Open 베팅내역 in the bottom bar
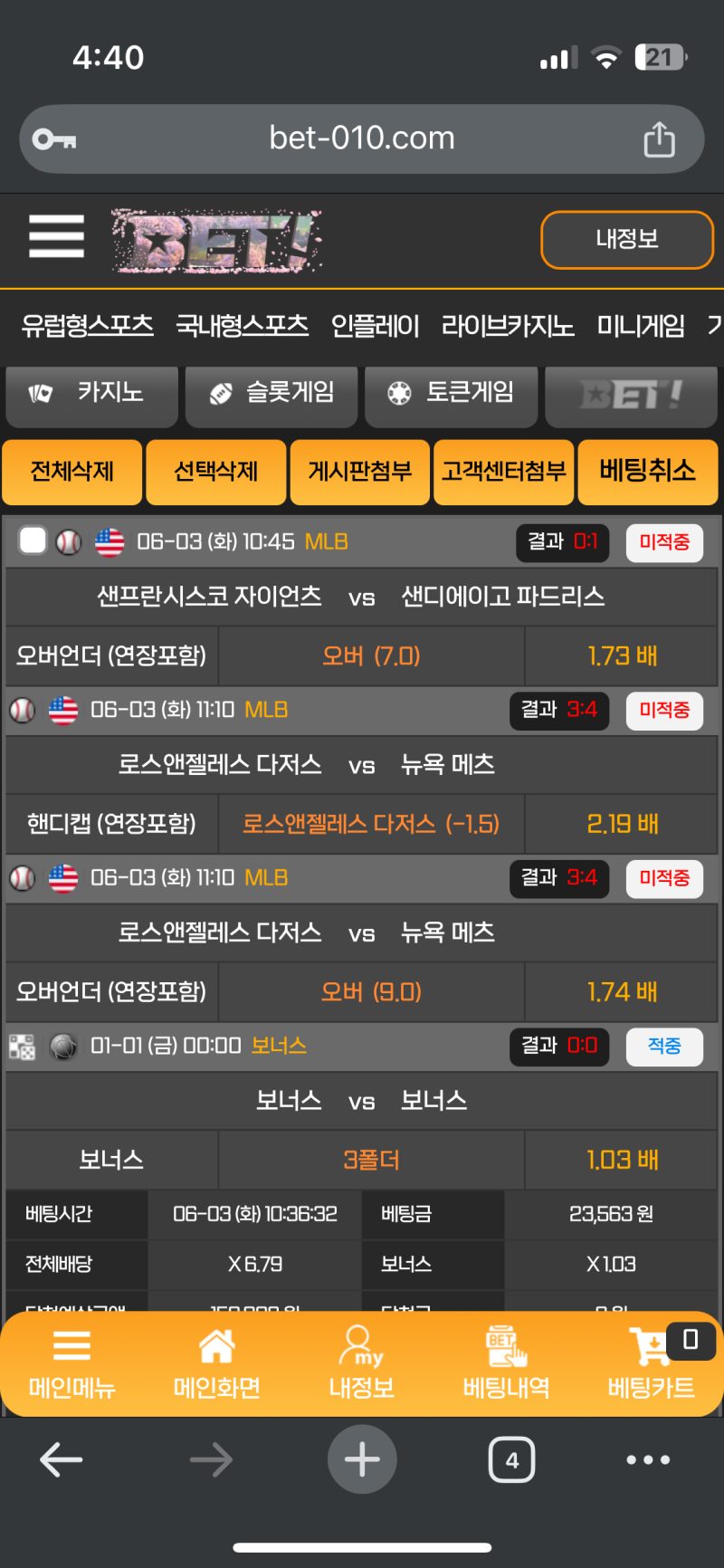The height and width of the screenshot is (1568, 724). [x=507, y=1363]
